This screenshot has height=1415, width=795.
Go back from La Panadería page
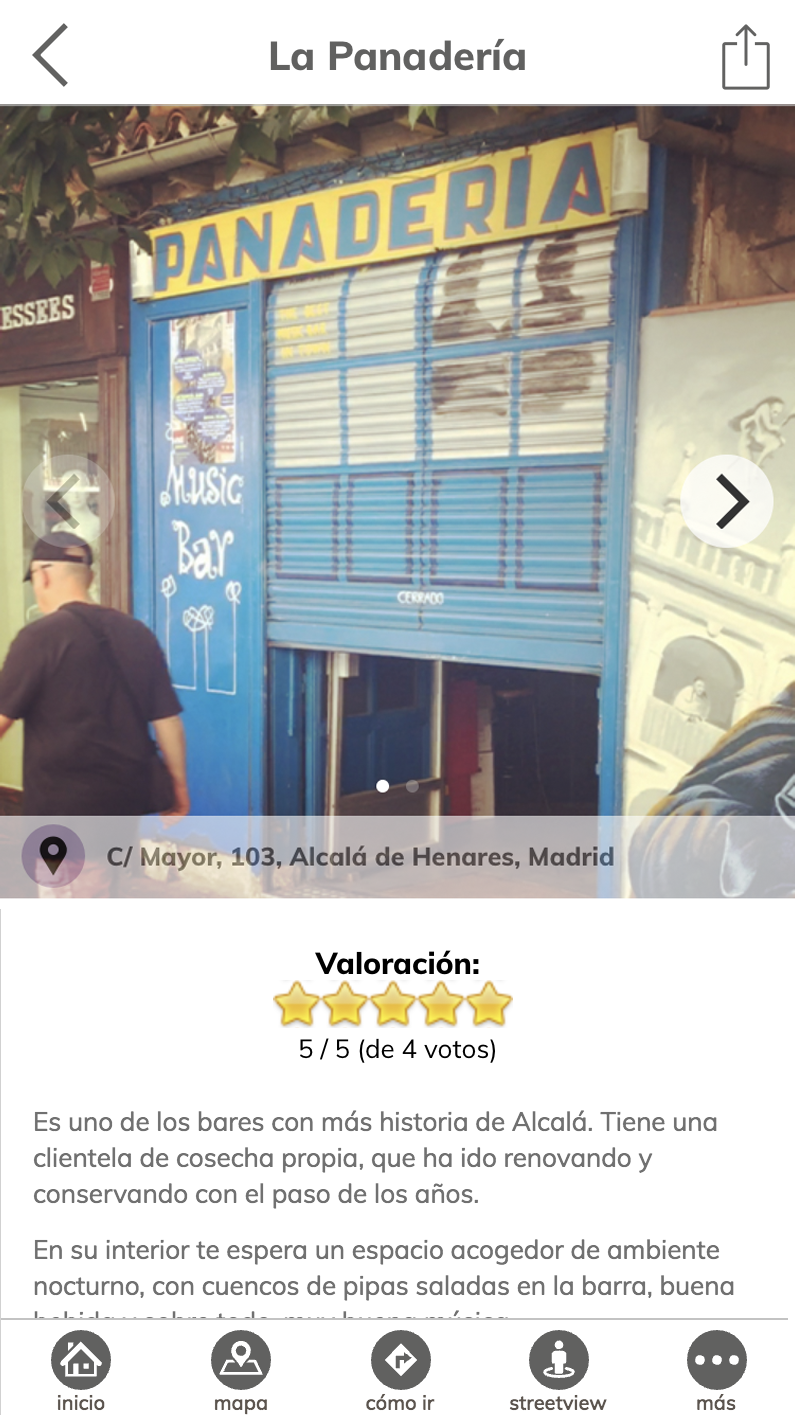[x=50, y=56]
